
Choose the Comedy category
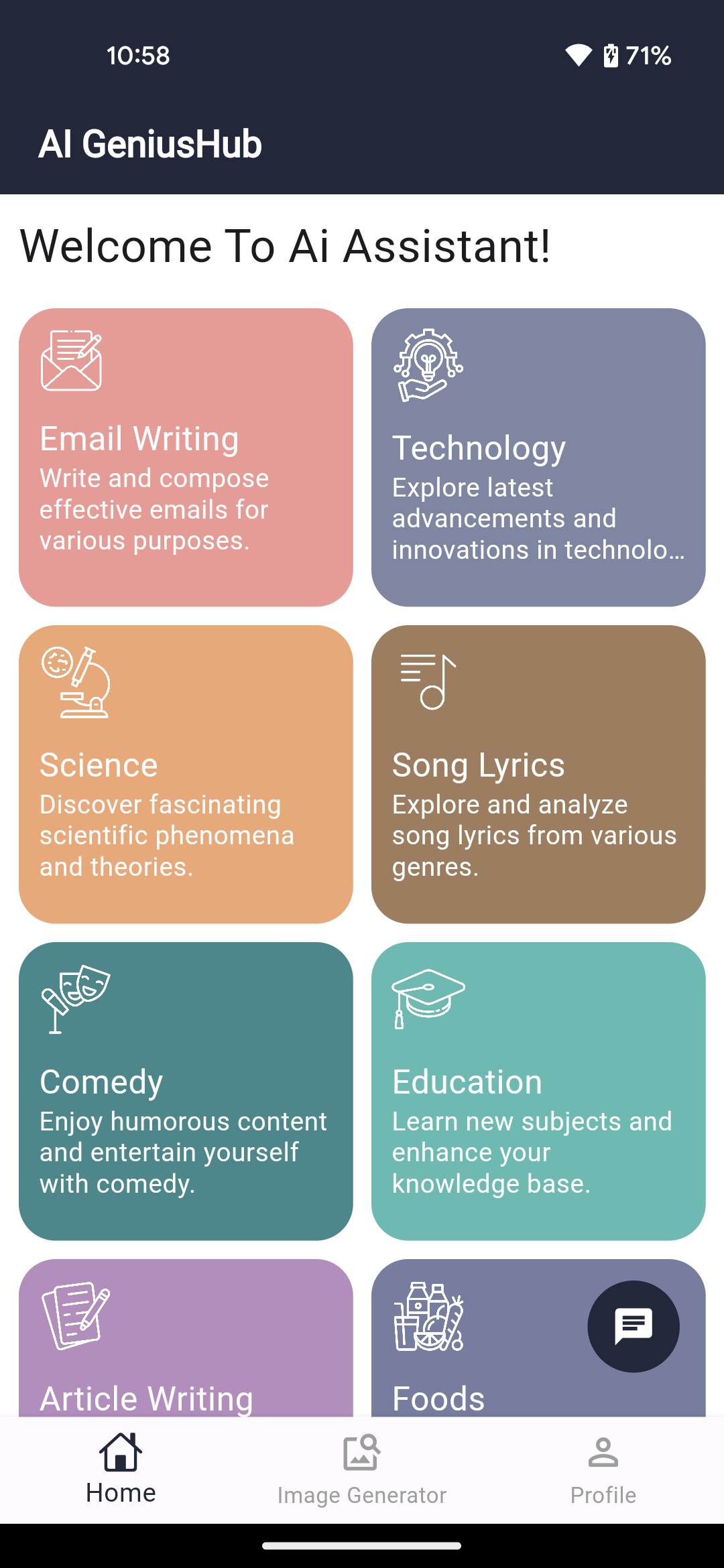(186, 1091)
